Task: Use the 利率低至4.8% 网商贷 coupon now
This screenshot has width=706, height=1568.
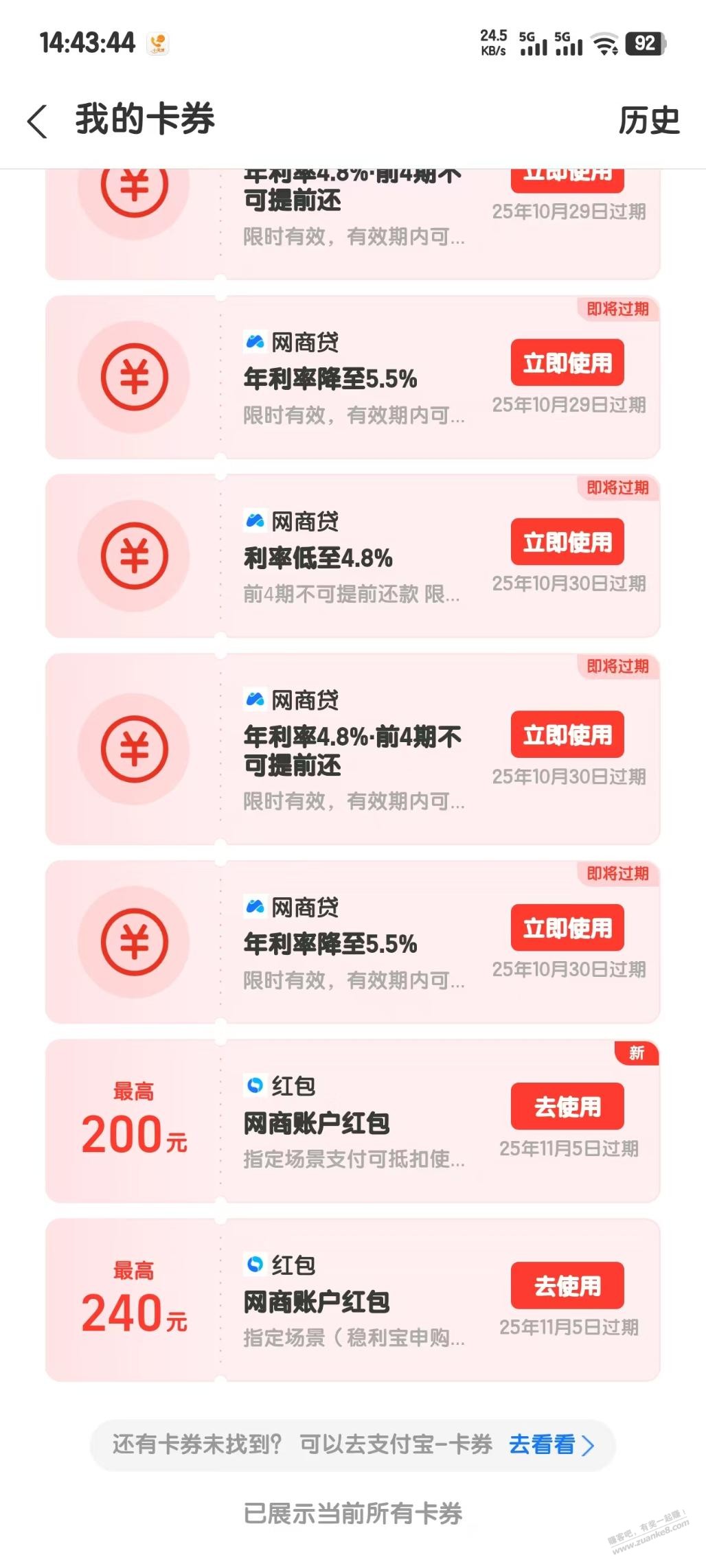Action: (567, 542)
